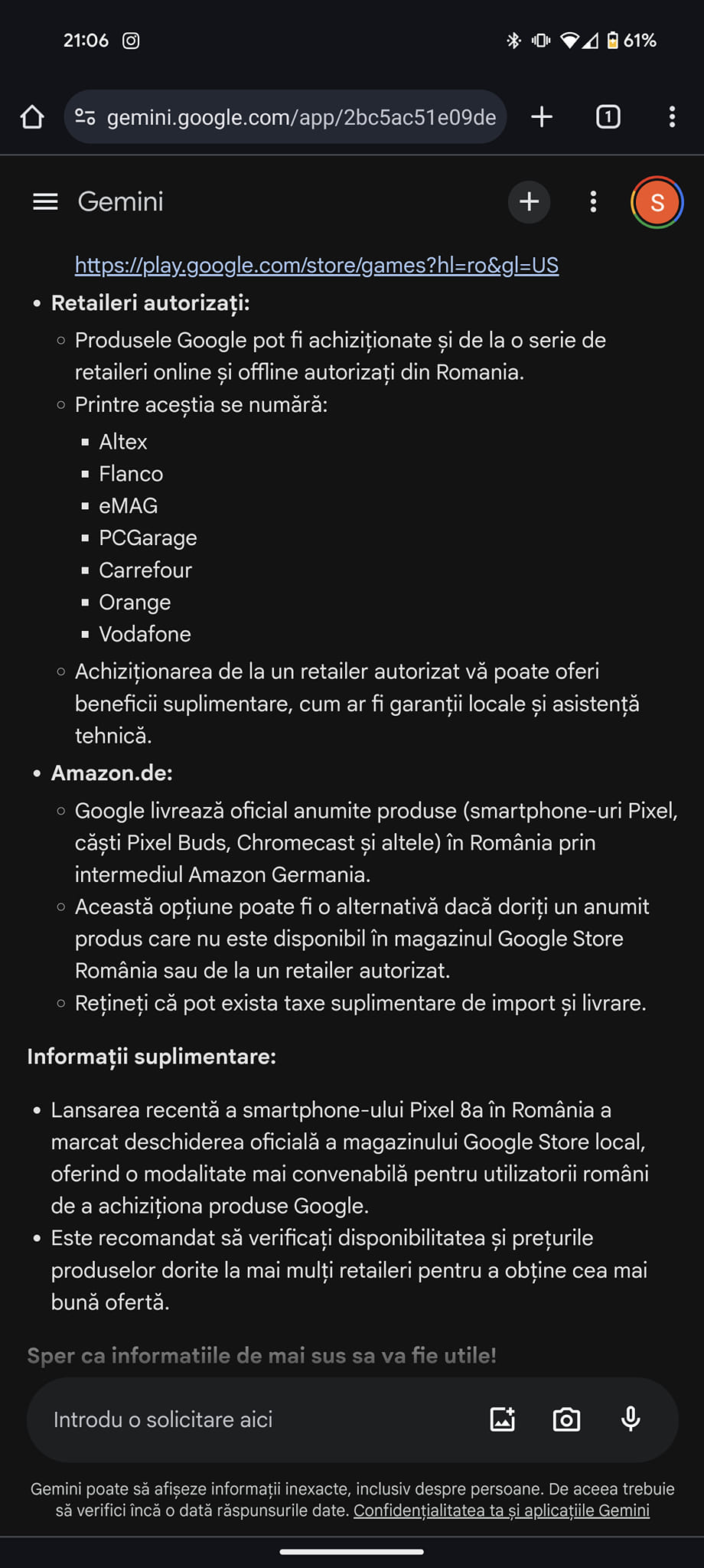Go to the browser home page
The image size is (704, 1568).
pyautogui.click(x=32, y=117)
